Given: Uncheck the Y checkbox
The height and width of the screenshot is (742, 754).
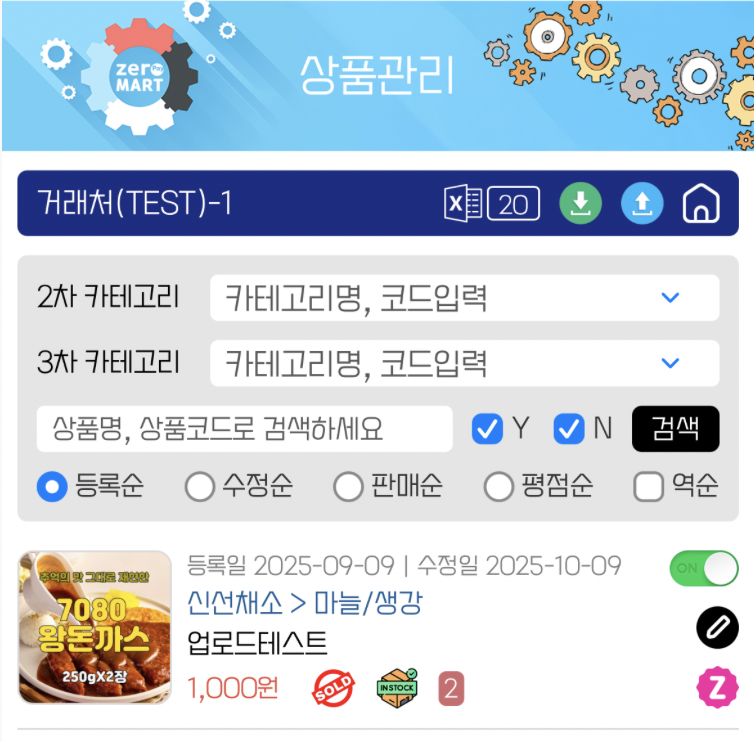Looking at the screenshot, I should [488, 429].
